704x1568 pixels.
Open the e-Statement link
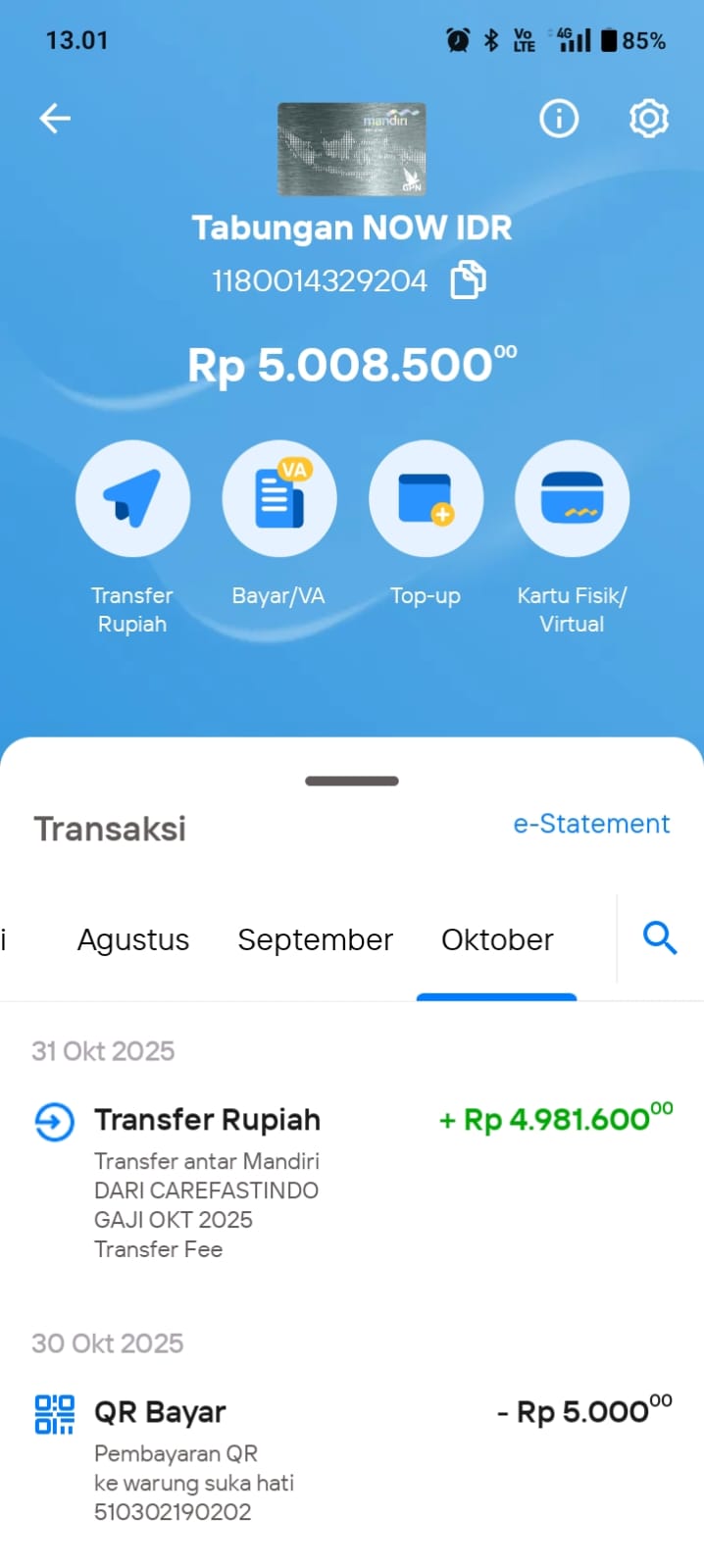(x=591, y=824)
